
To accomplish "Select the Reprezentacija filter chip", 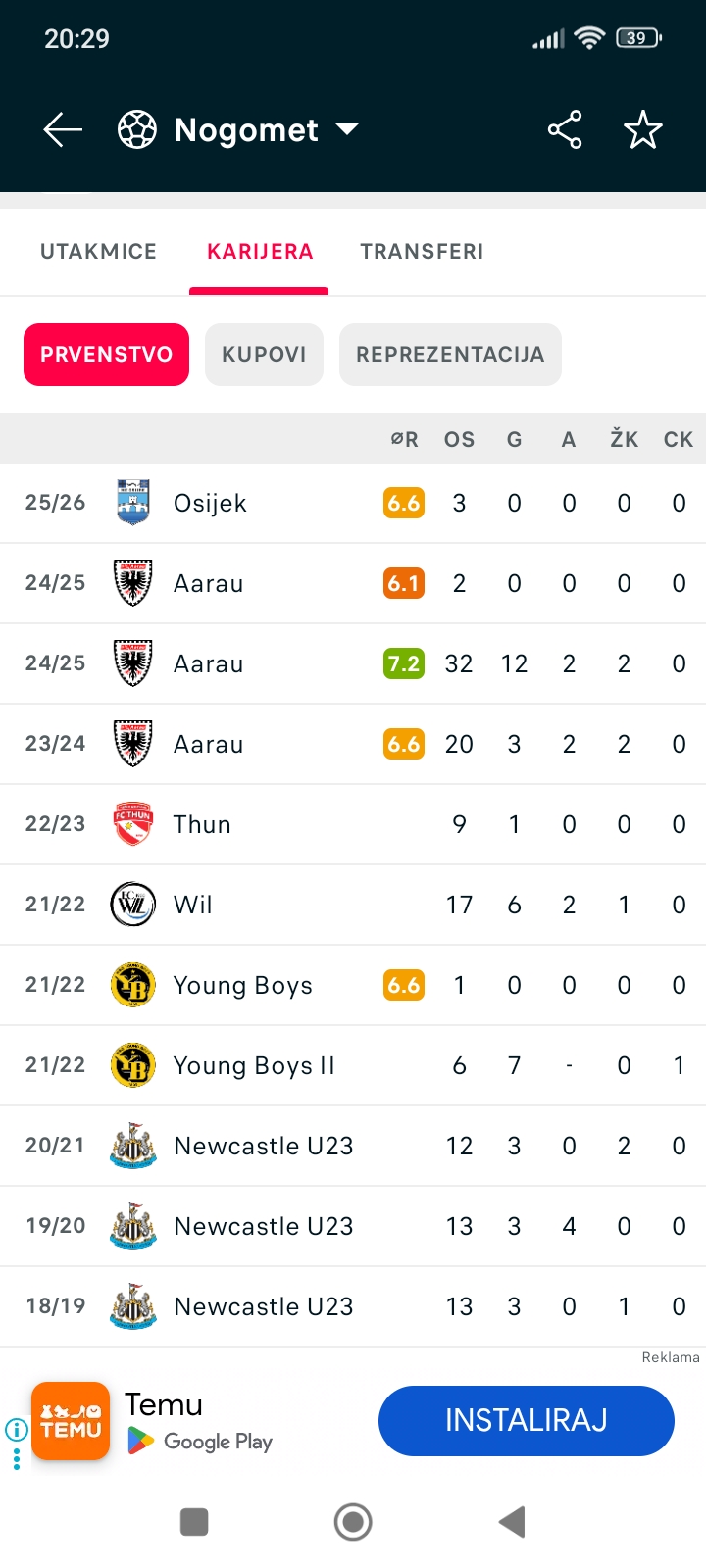I will (450, 355).
